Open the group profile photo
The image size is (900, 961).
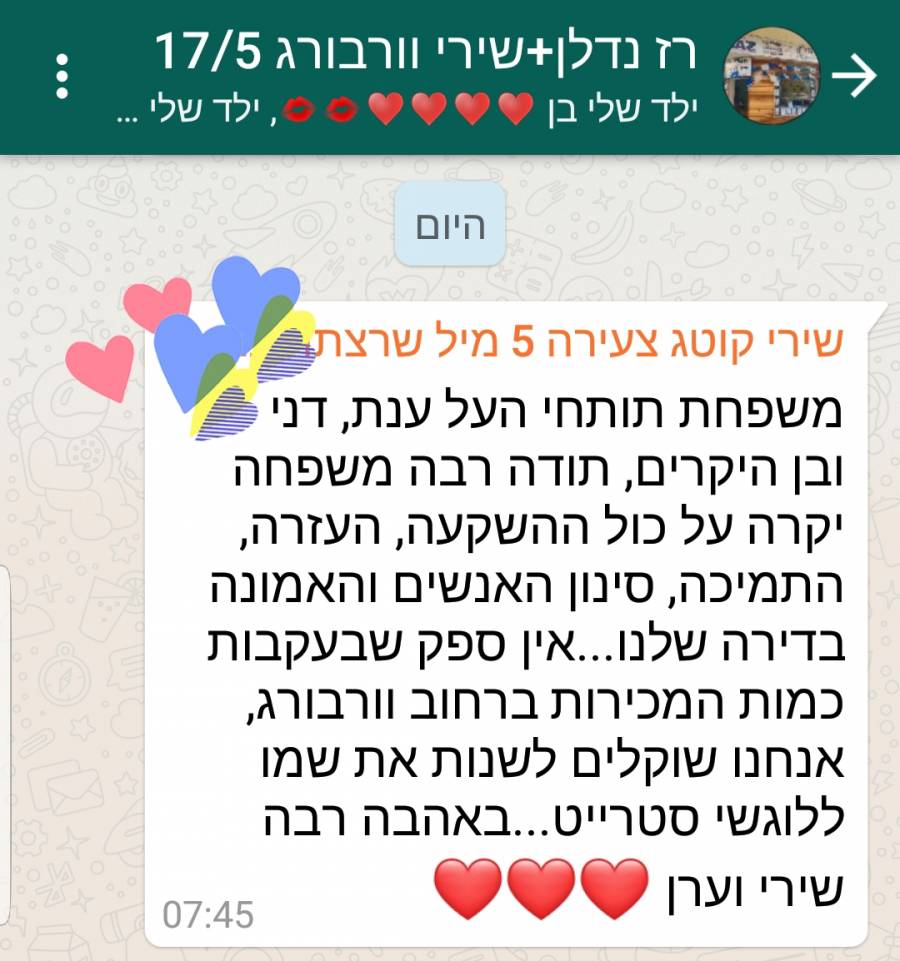[x=771, y=76]
